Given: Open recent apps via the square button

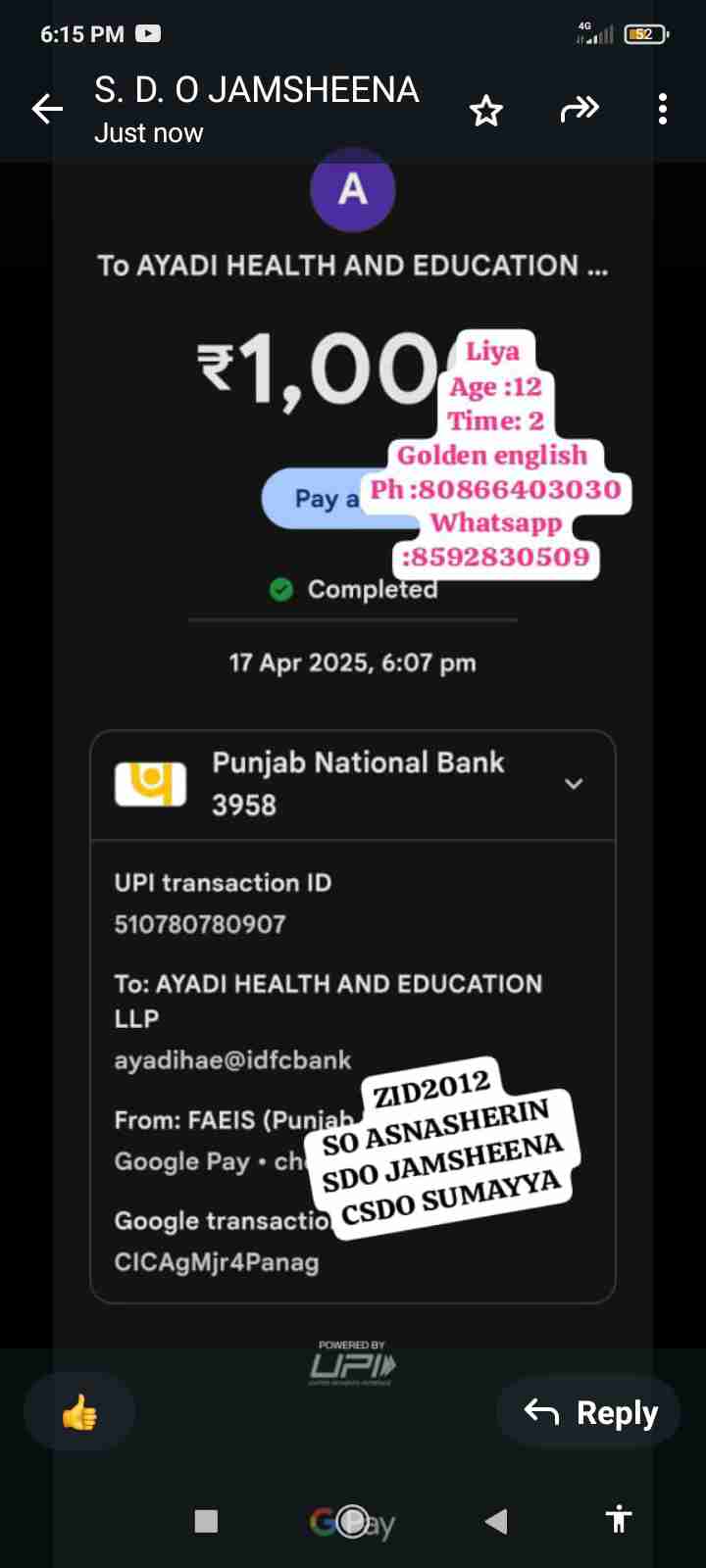Looking at the screenshot, I should click(x=206, y=1521).
